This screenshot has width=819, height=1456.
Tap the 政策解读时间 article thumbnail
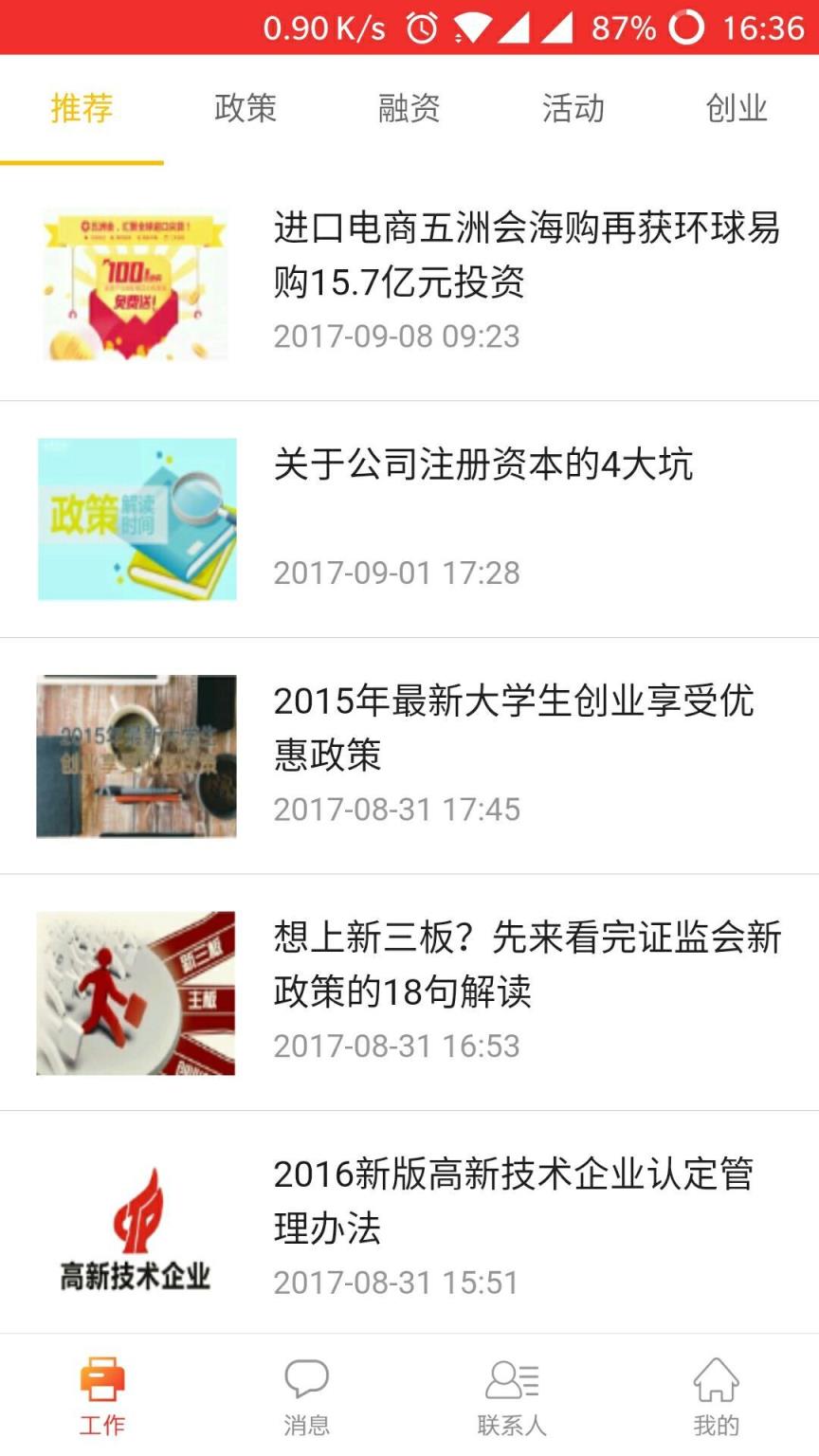click(136, 518)
